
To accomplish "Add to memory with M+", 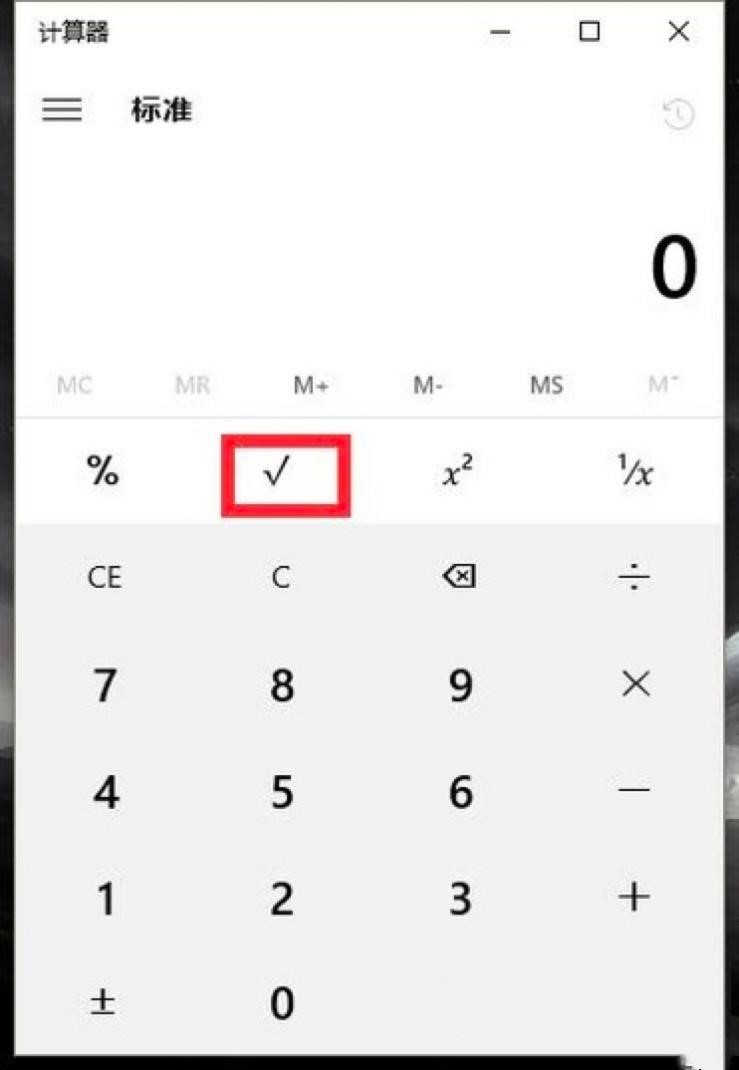I will [310, 386].
